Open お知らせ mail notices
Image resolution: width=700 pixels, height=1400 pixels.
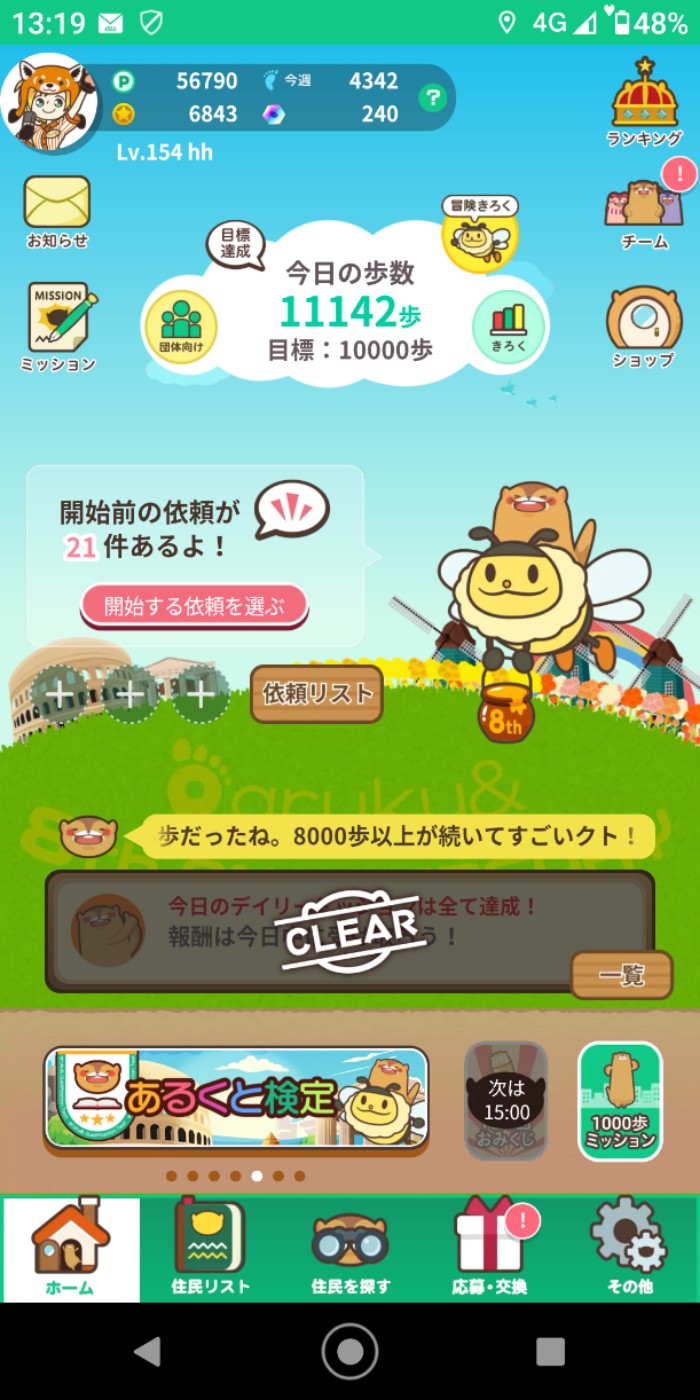pyautogui.click(x=57, y=211)
